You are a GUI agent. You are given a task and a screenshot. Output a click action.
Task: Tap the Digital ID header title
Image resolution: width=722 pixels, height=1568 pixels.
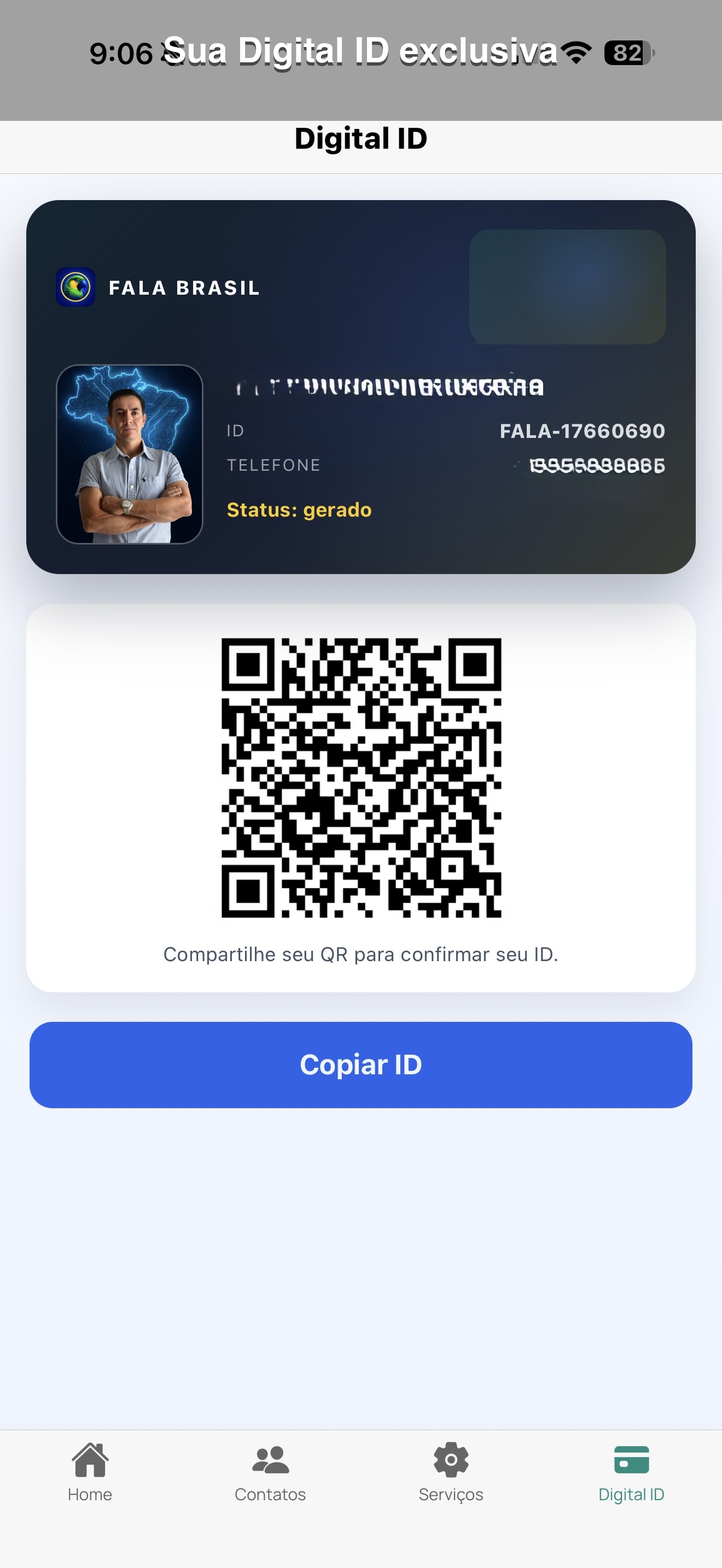coord(360,138)
